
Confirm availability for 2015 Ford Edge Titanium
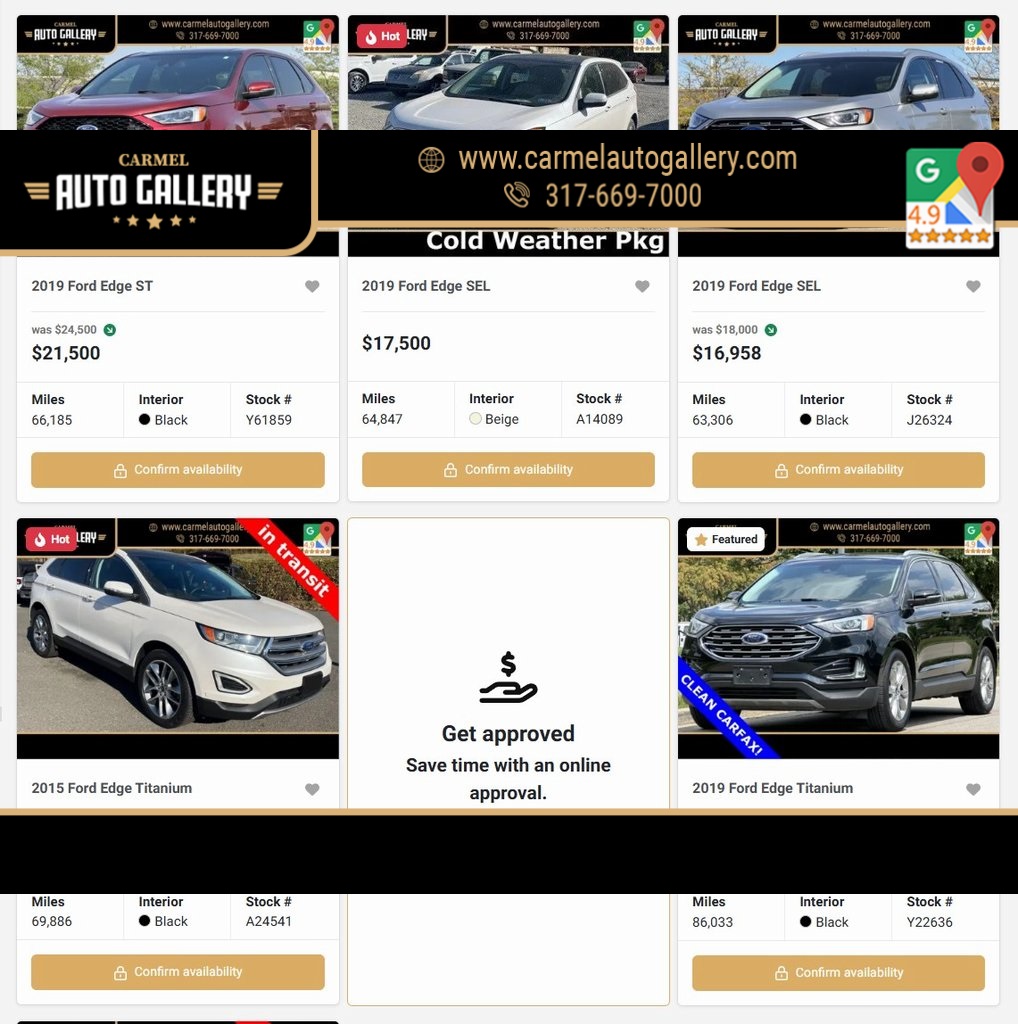pyautogui.click(x=178, y=972)
